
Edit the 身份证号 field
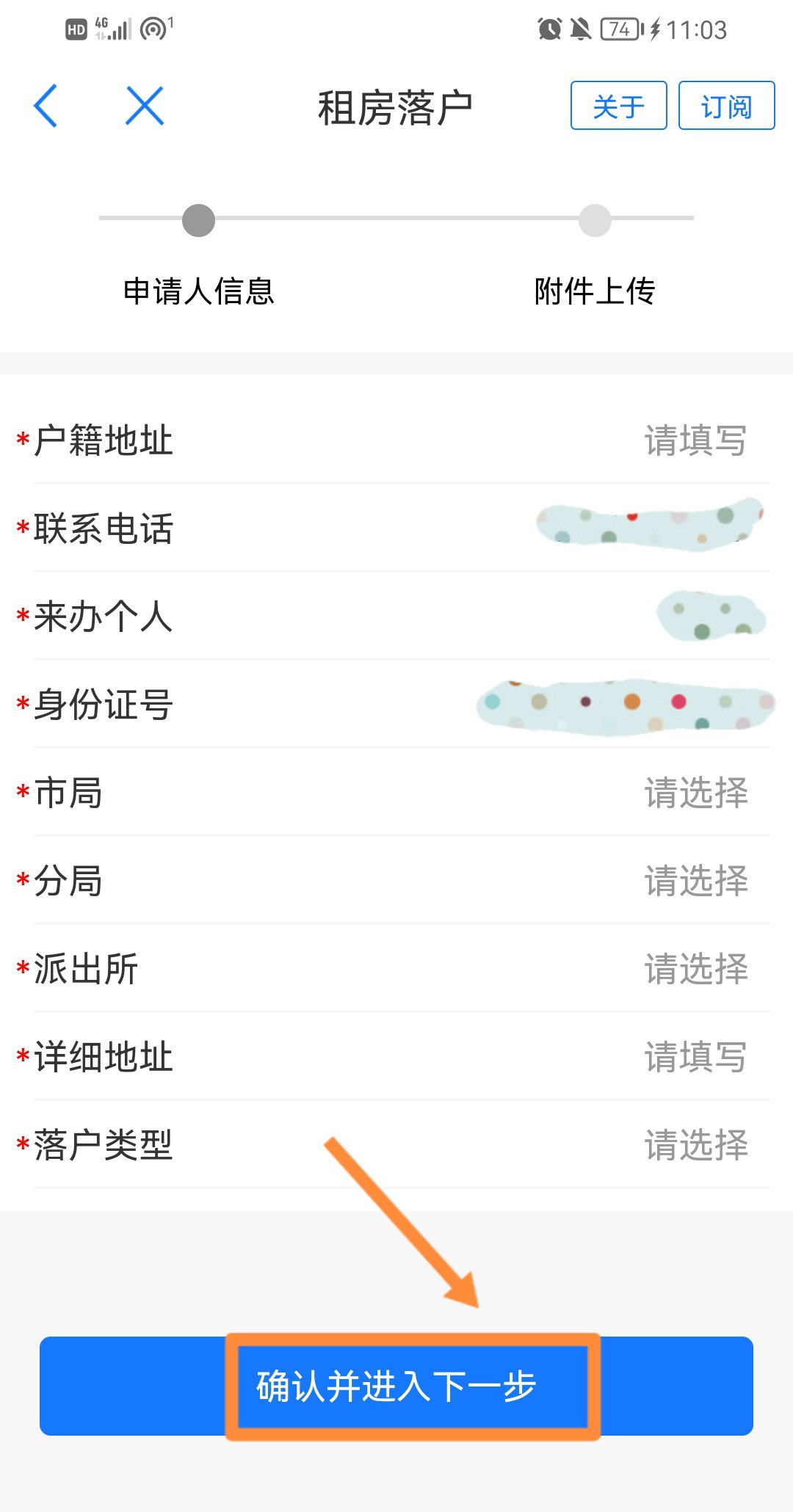tap(626, 705)
